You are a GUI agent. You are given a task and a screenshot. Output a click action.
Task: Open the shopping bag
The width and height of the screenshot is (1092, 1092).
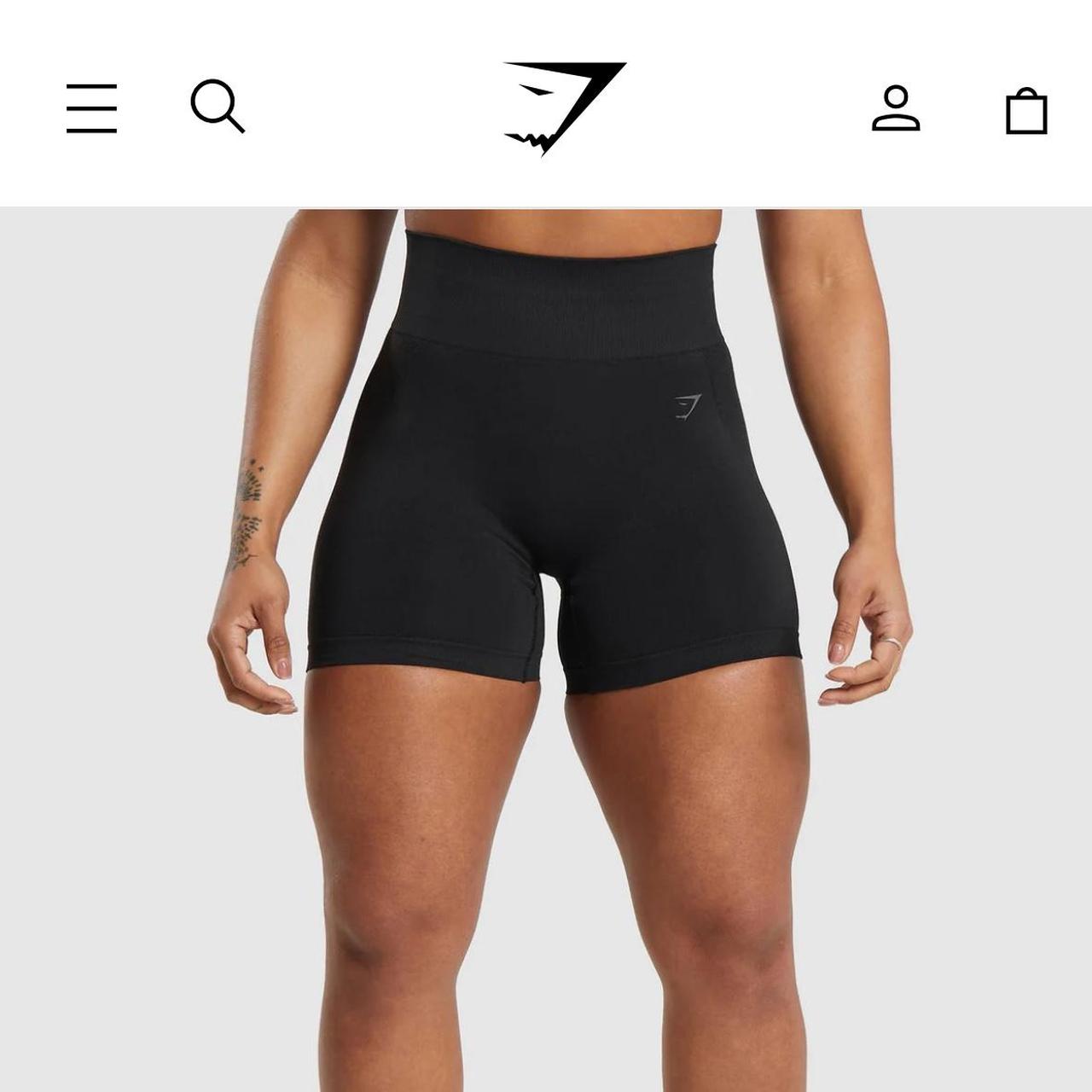point(1025,111)
